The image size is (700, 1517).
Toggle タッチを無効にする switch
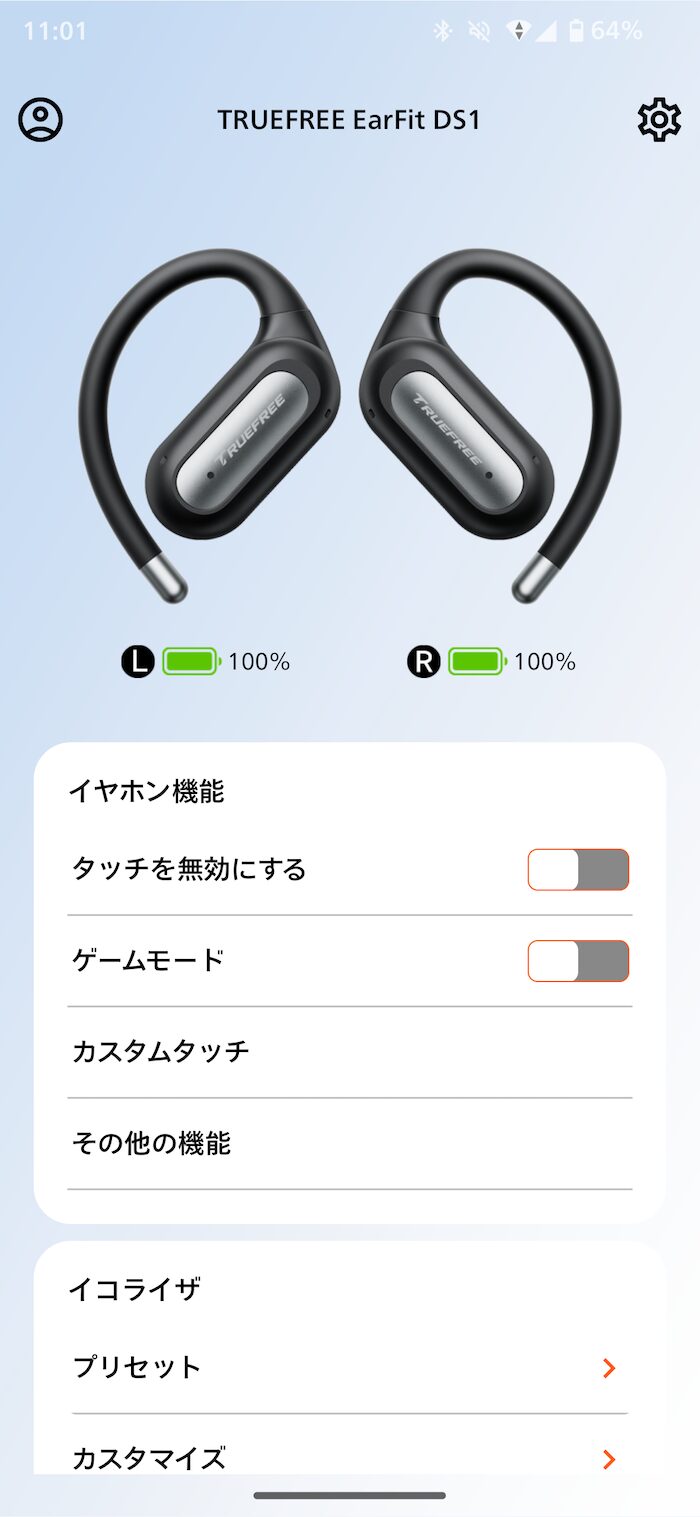coord(578,869)
